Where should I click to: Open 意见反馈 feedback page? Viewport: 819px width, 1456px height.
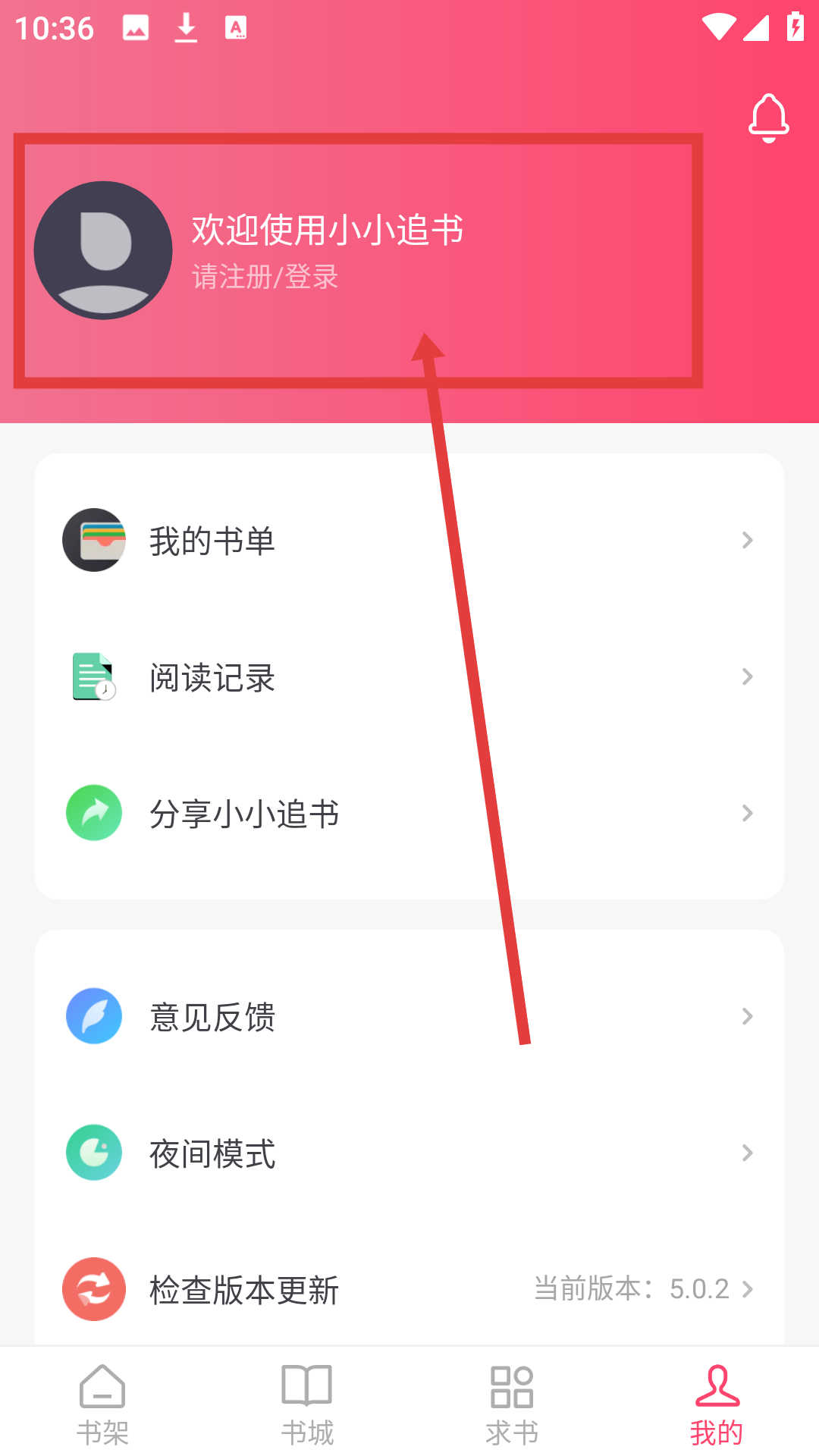tap(409, 1017)
